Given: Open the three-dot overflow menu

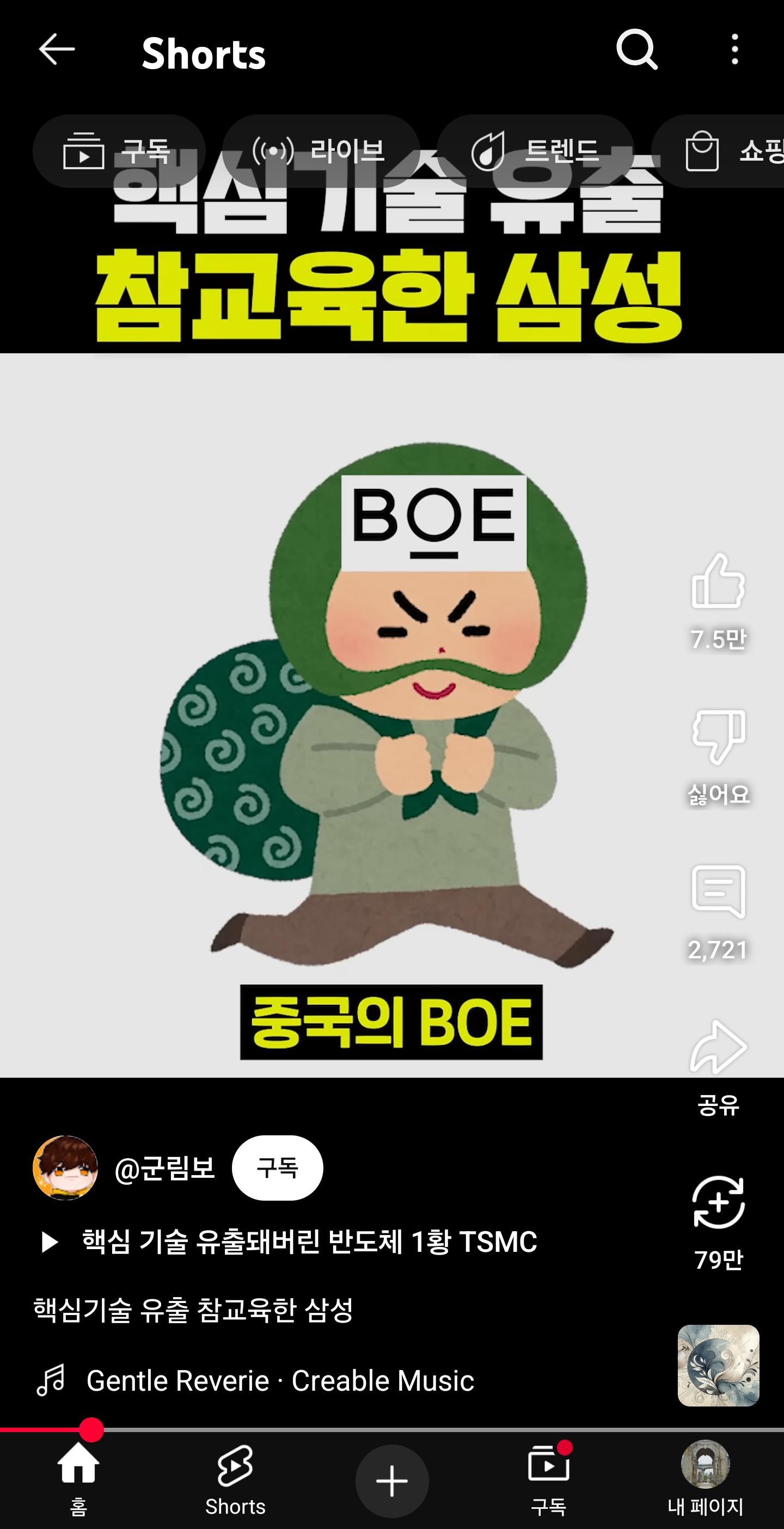Looking at the screenshot, I should pyautogui.click(x=735, y=49).
